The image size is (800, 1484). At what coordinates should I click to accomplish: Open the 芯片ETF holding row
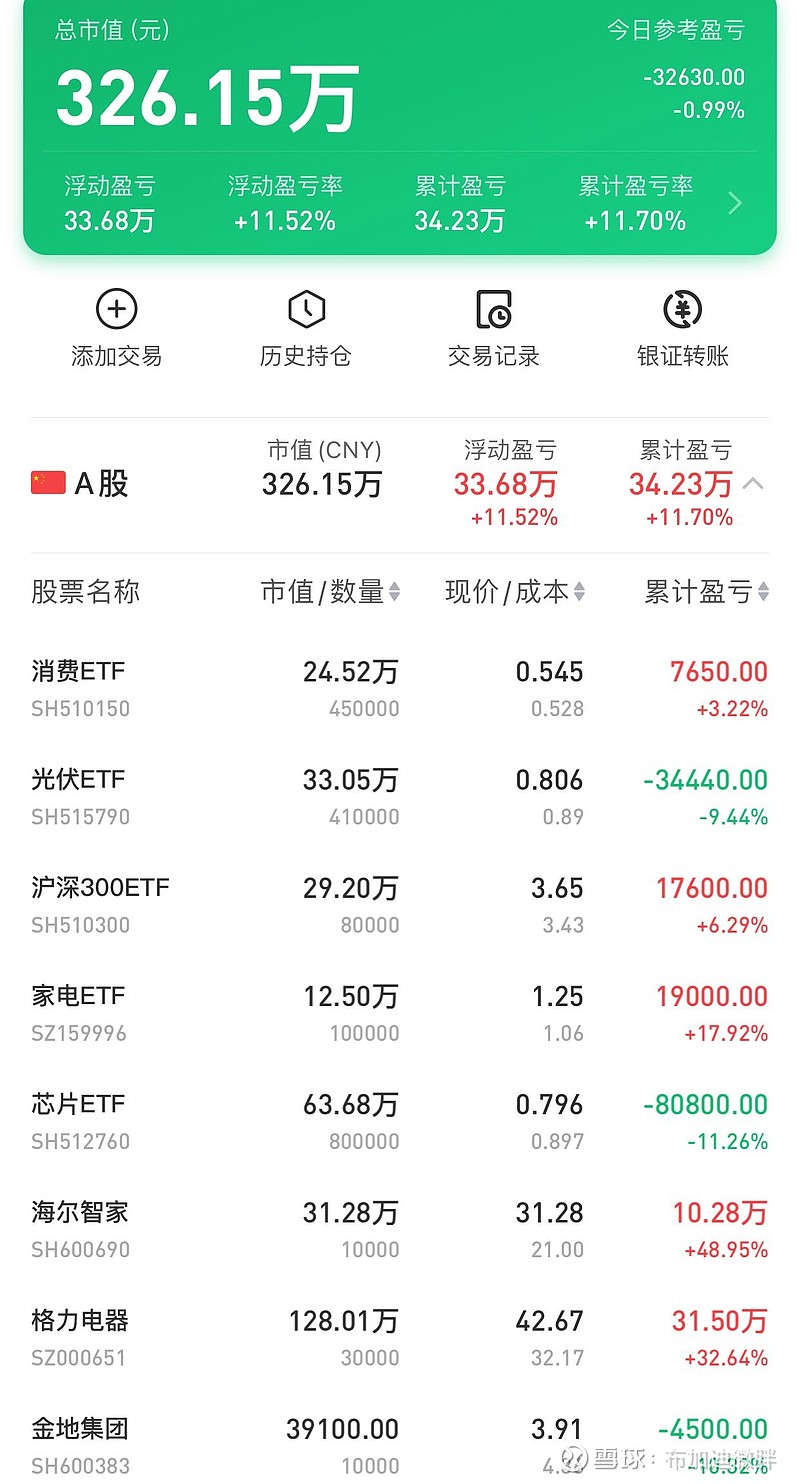coord(400,1121)
